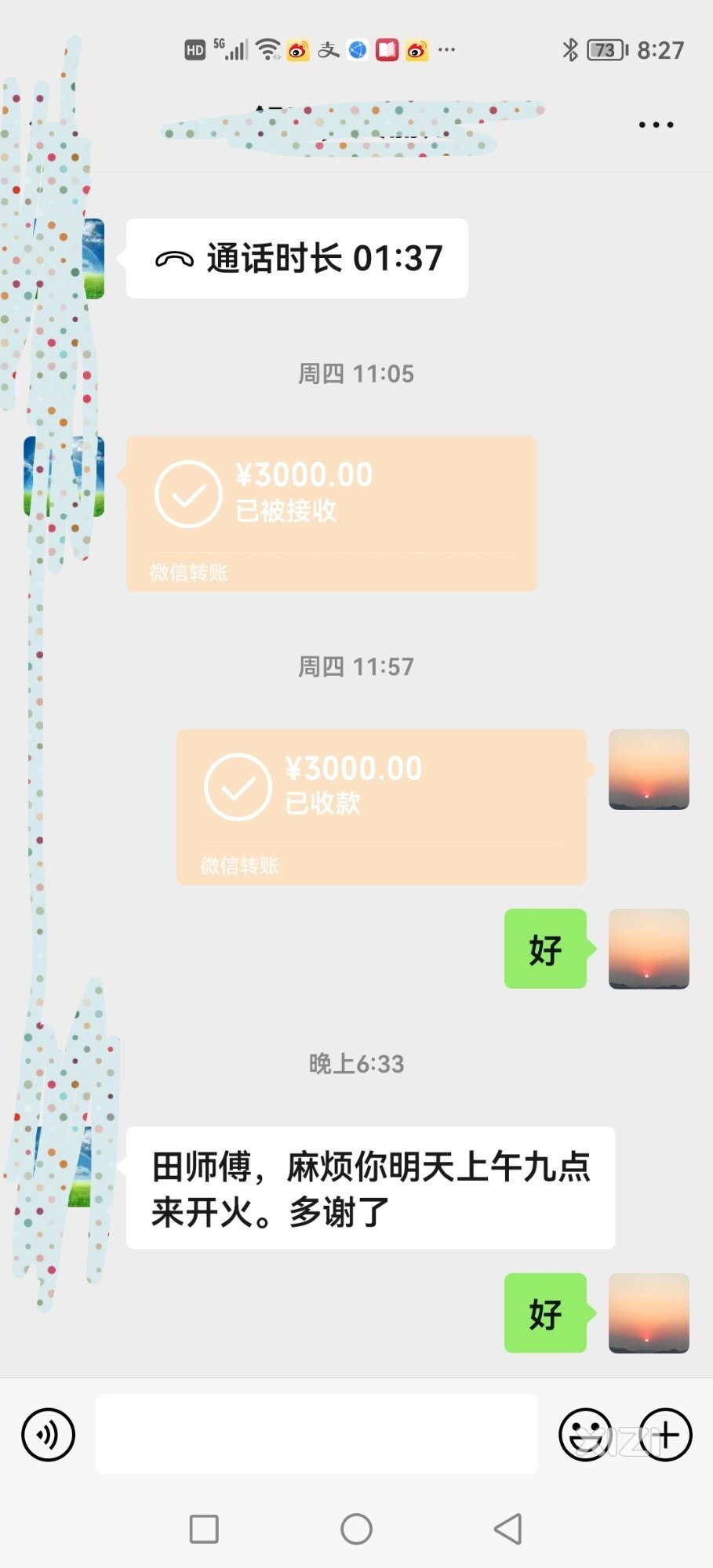Open the recent apps view
This screenshot has width=713, height=1568.
coord(204,1529)
